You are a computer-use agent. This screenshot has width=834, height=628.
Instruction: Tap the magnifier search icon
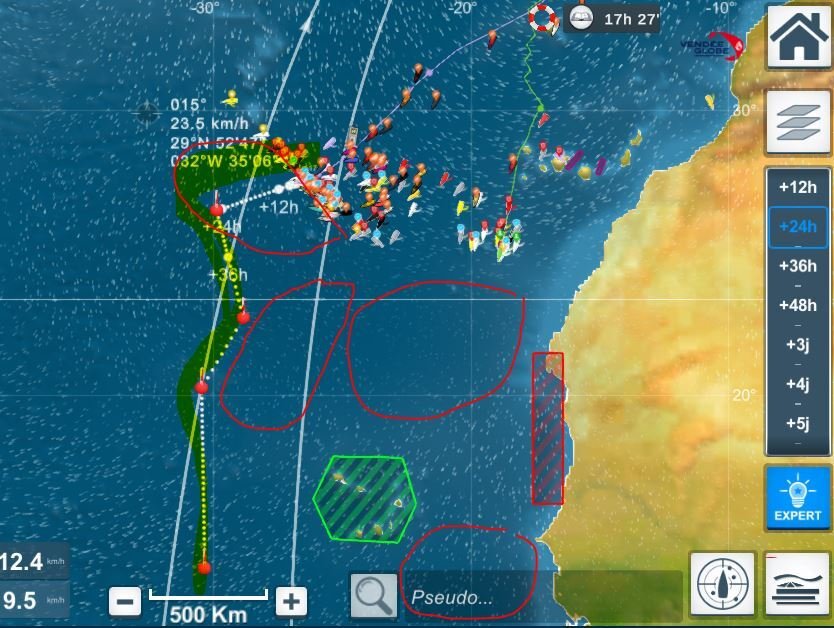tap(373, 596)
